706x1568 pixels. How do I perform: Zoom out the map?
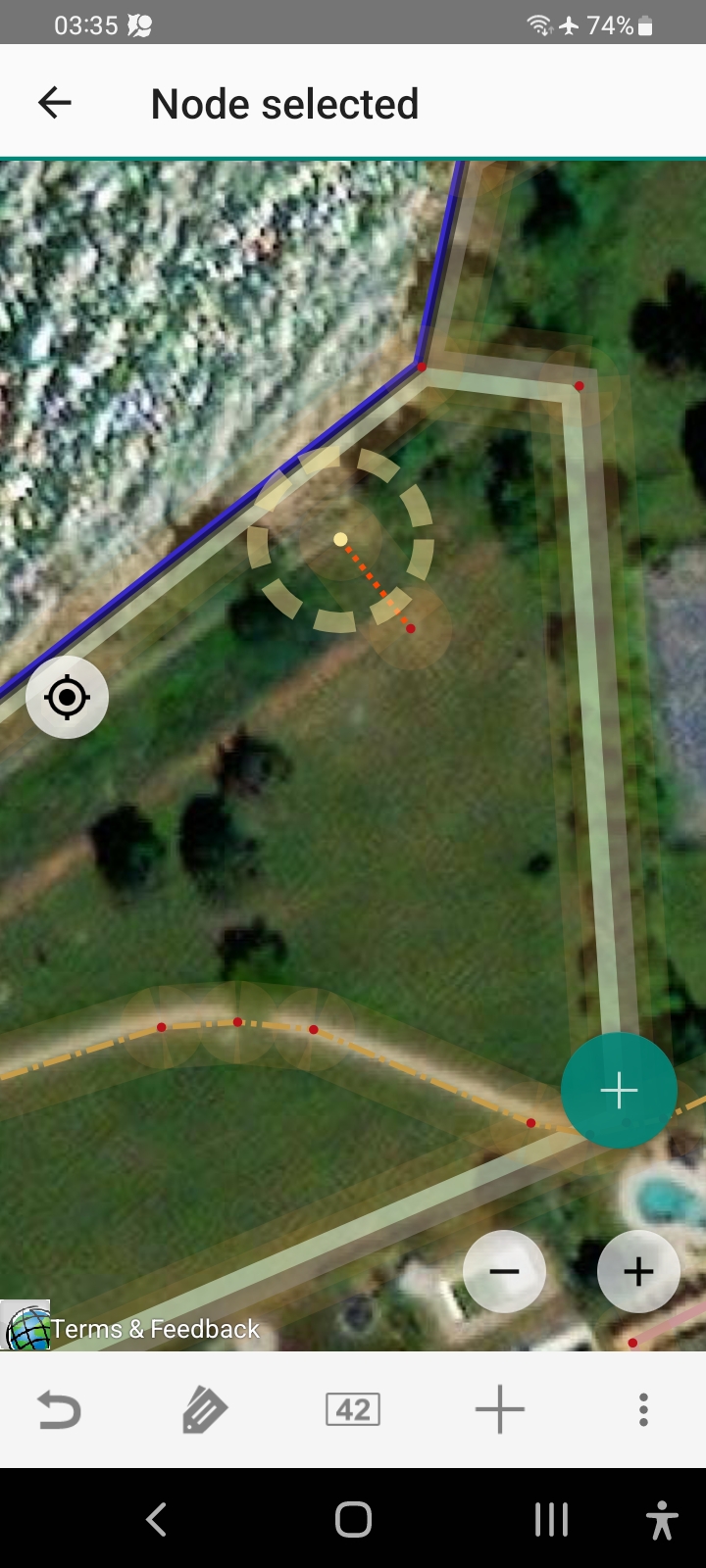[x=504, y=1272]
